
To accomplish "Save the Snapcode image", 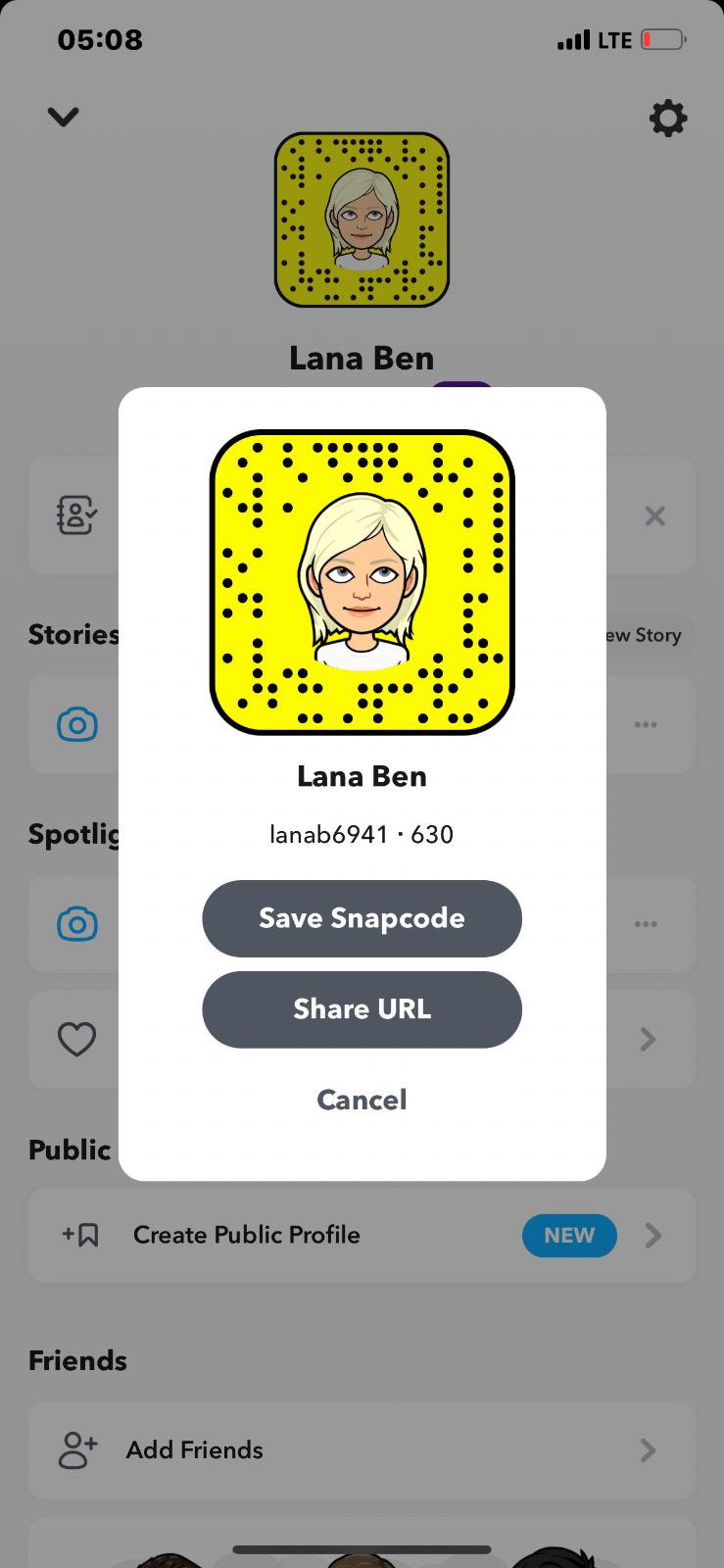I will (x=362, y=918).
